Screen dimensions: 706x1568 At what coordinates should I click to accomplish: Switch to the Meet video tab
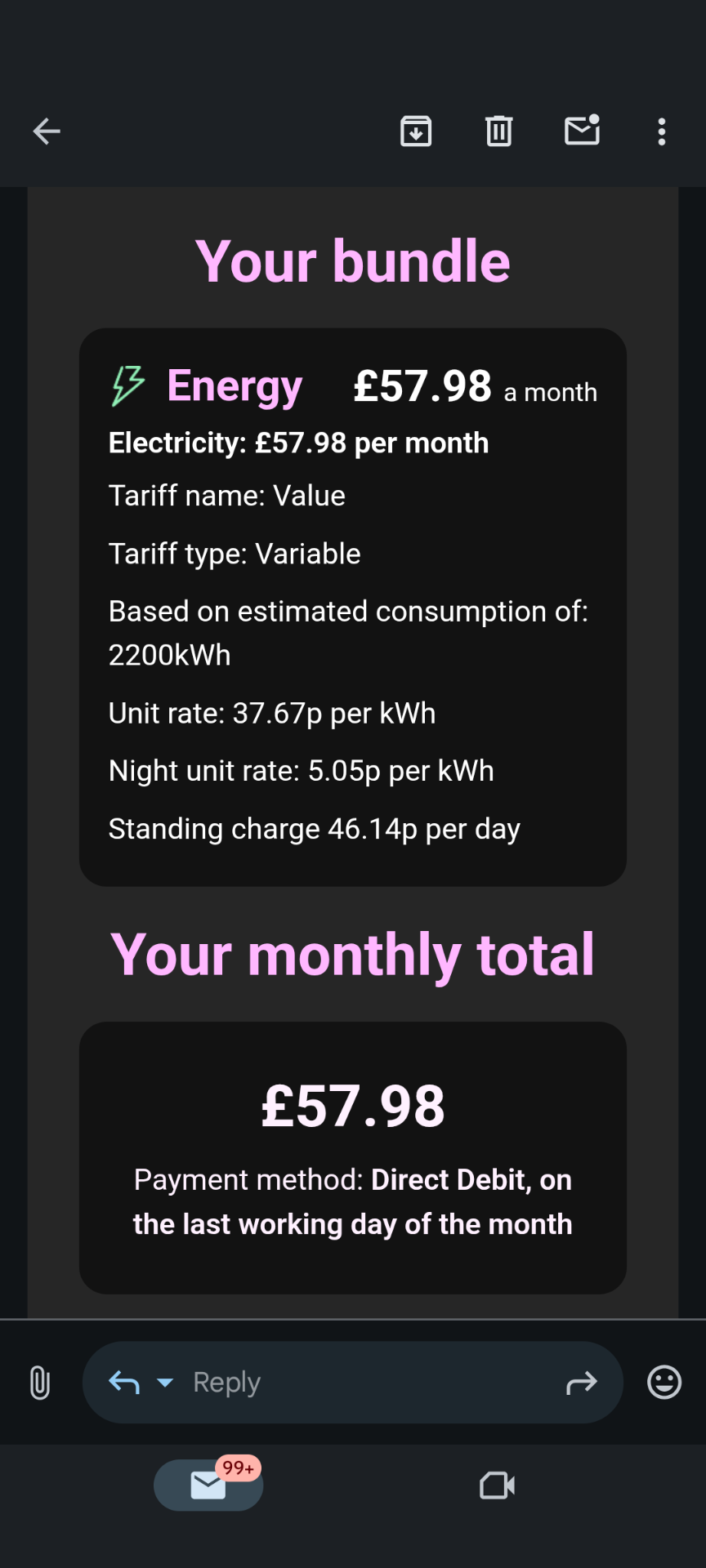497,1486
